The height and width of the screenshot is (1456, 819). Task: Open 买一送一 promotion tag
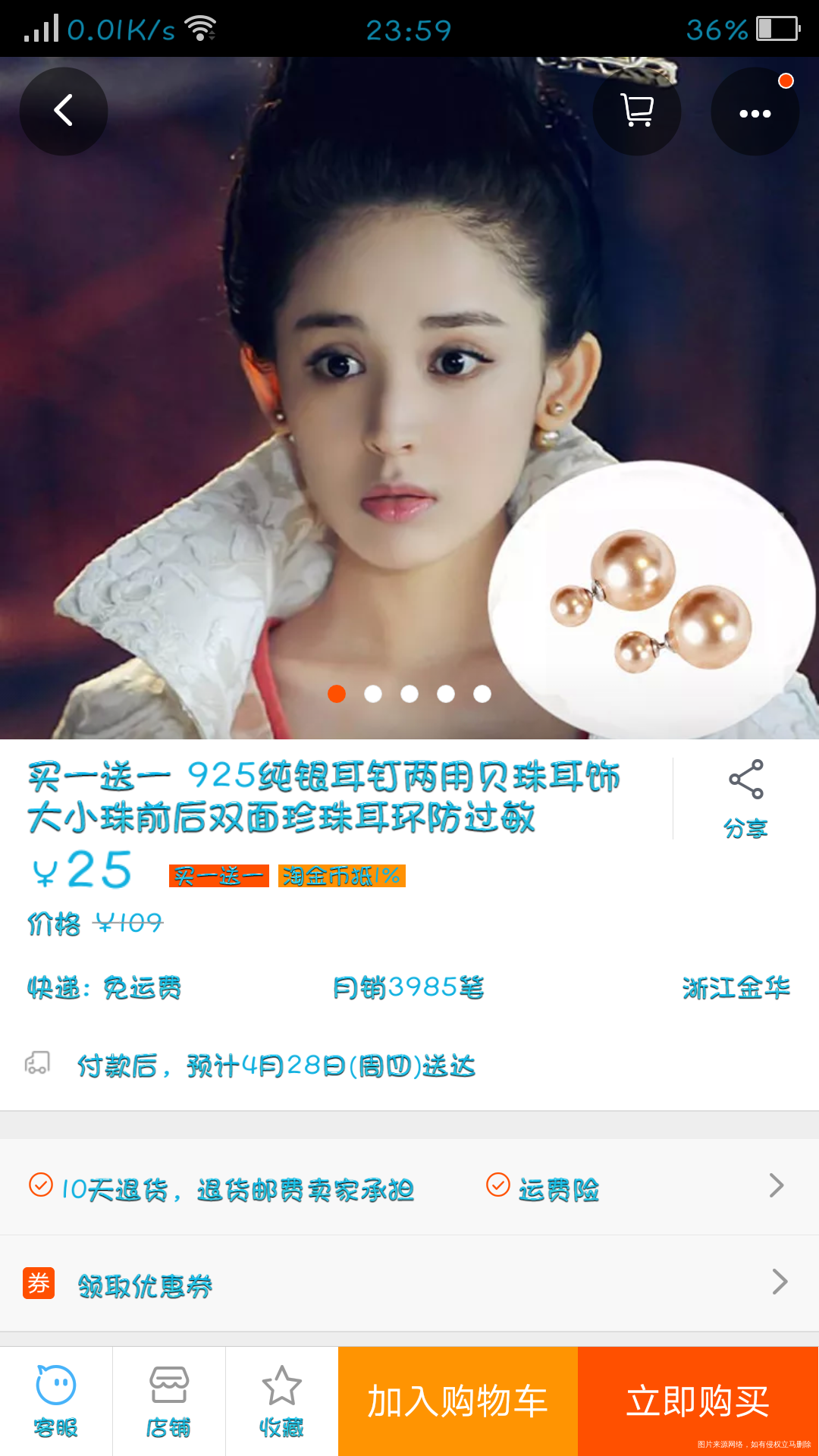pos(217,875)
